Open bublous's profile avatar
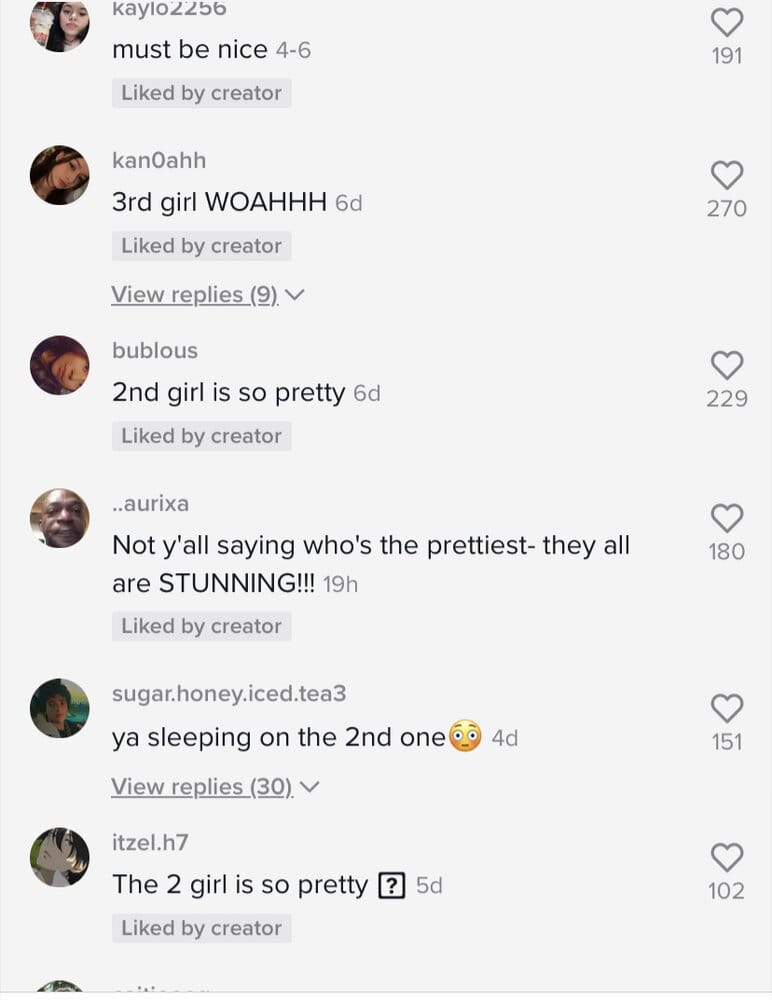The height and width of the screenshot is (1000, 772). 60,365
